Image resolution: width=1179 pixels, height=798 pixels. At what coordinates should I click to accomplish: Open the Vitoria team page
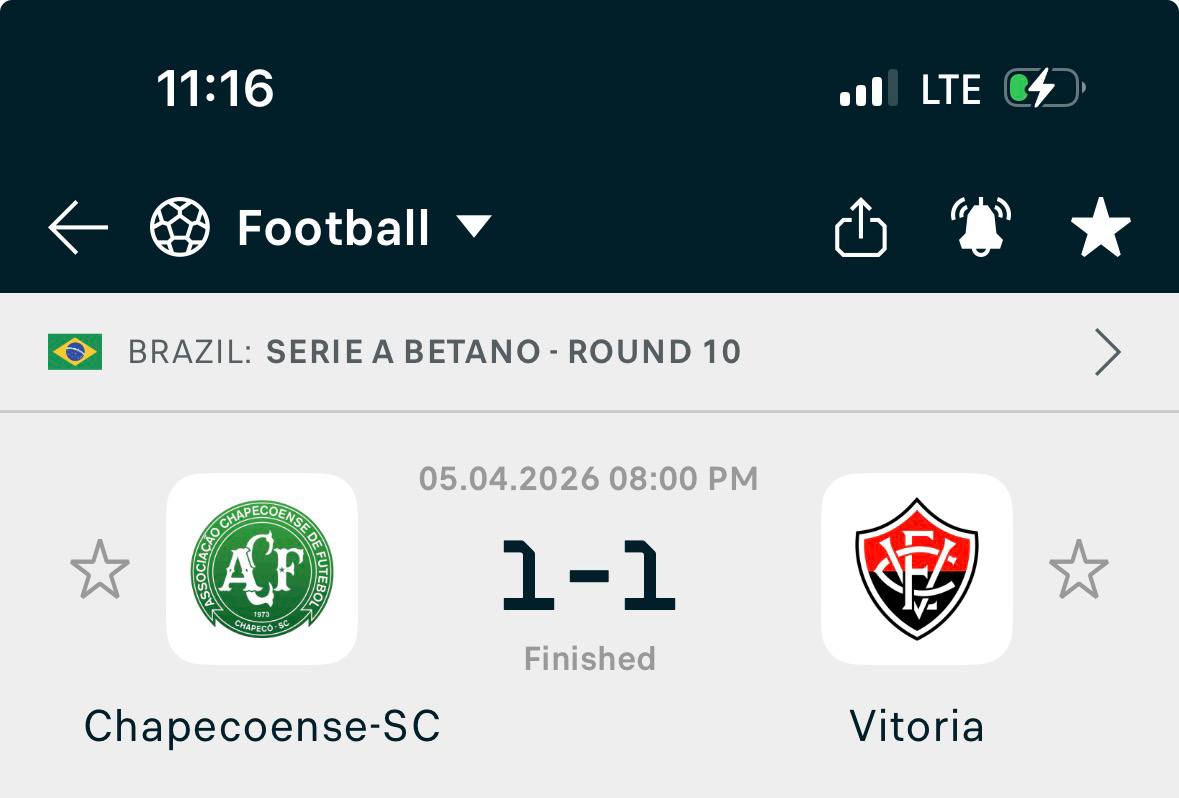tap(916, 569)
